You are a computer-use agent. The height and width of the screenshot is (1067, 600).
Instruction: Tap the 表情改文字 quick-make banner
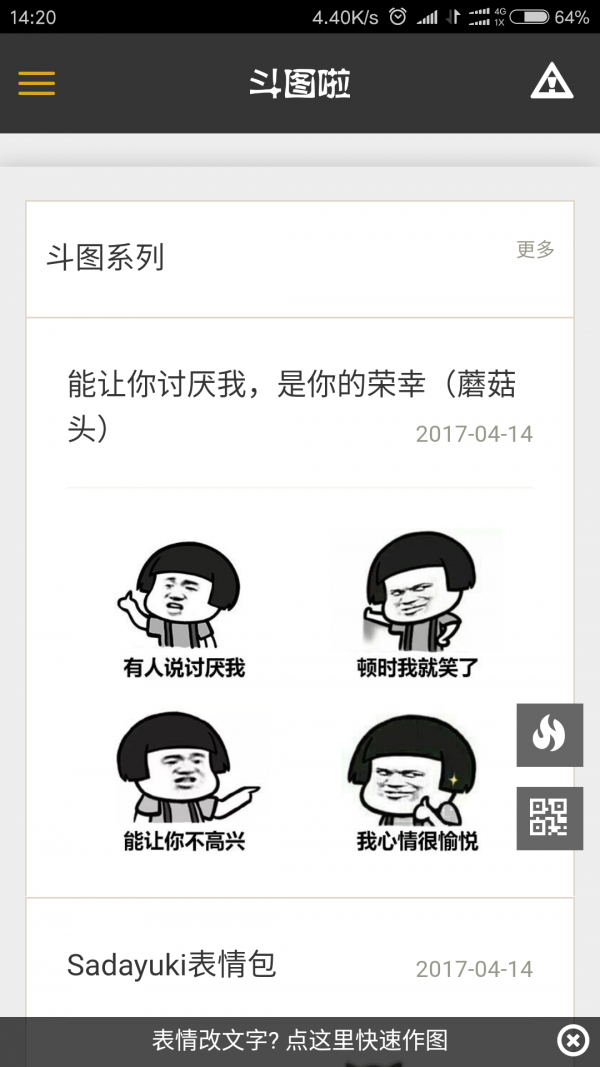299,1041
